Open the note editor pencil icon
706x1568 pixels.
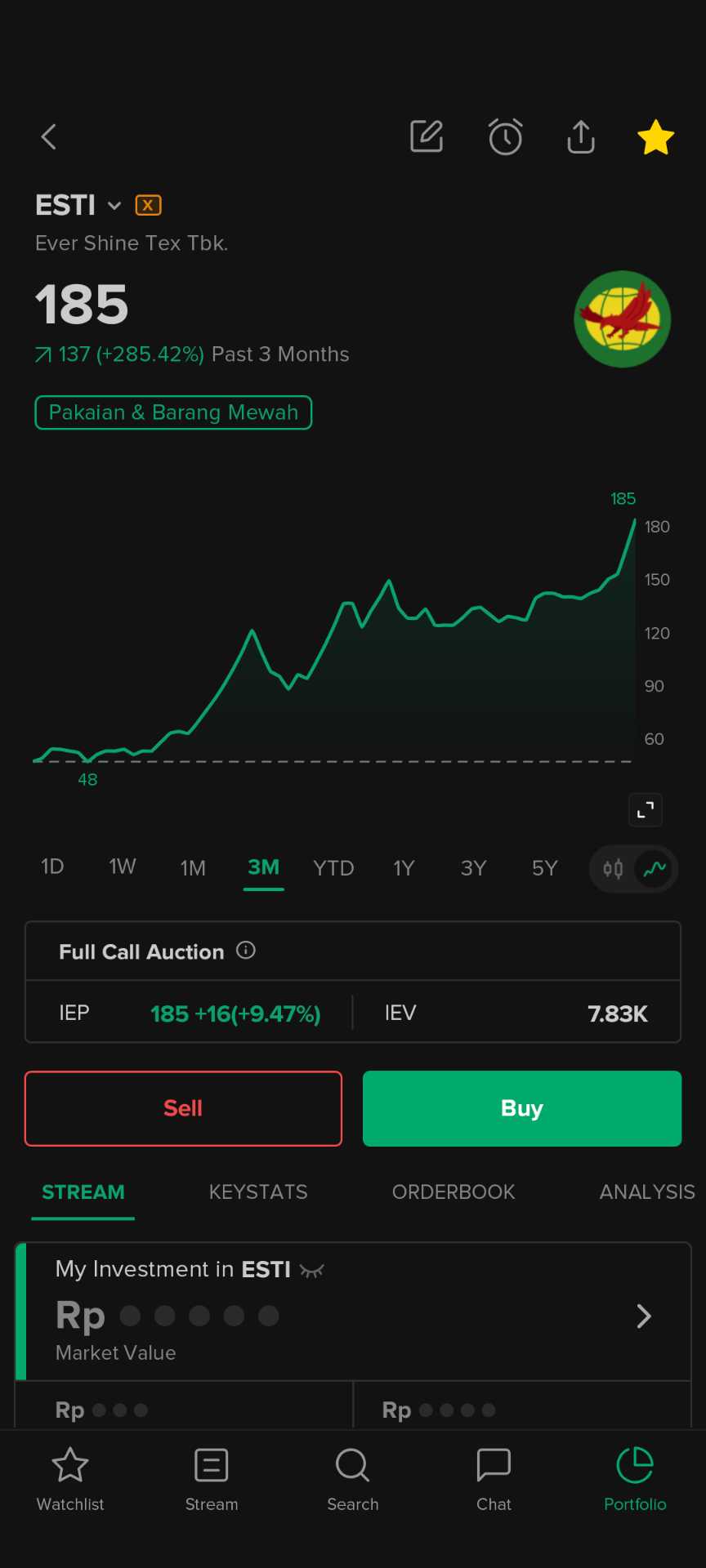[x=427, y=137]
